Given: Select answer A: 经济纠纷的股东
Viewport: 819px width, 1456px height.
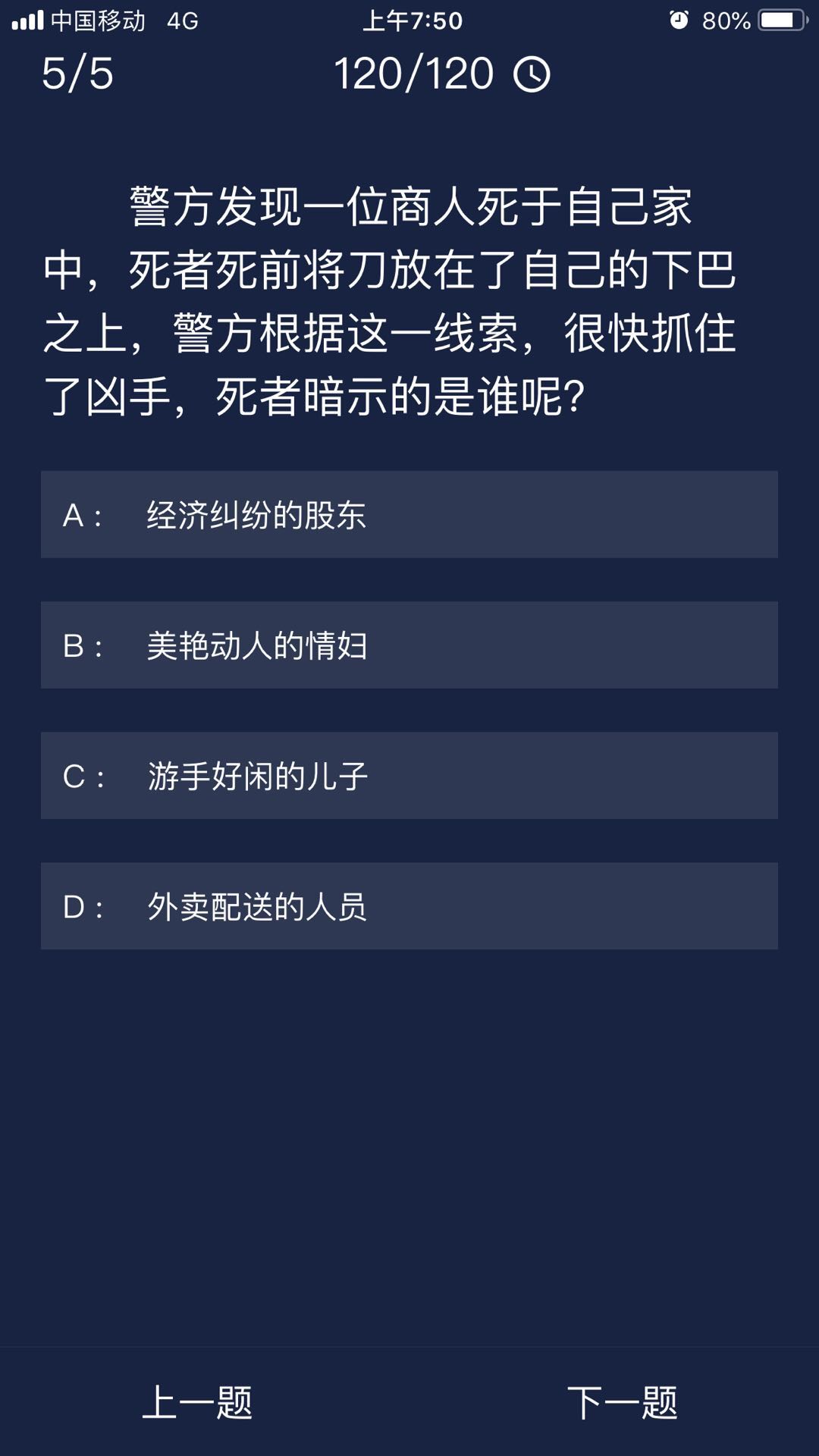Looking at the screenshot, I should pos(409,515).
